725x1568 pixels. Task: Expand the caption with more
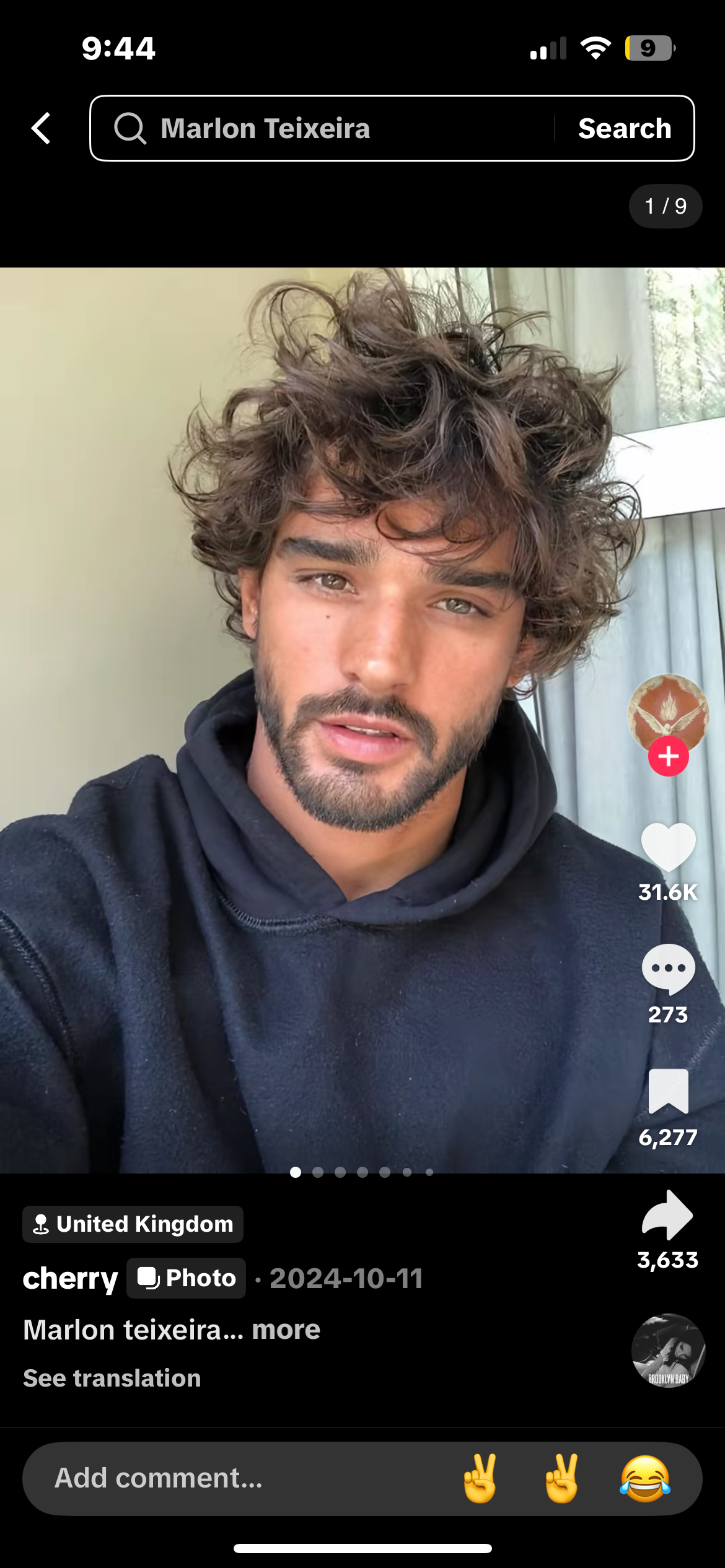(286, 1330)
